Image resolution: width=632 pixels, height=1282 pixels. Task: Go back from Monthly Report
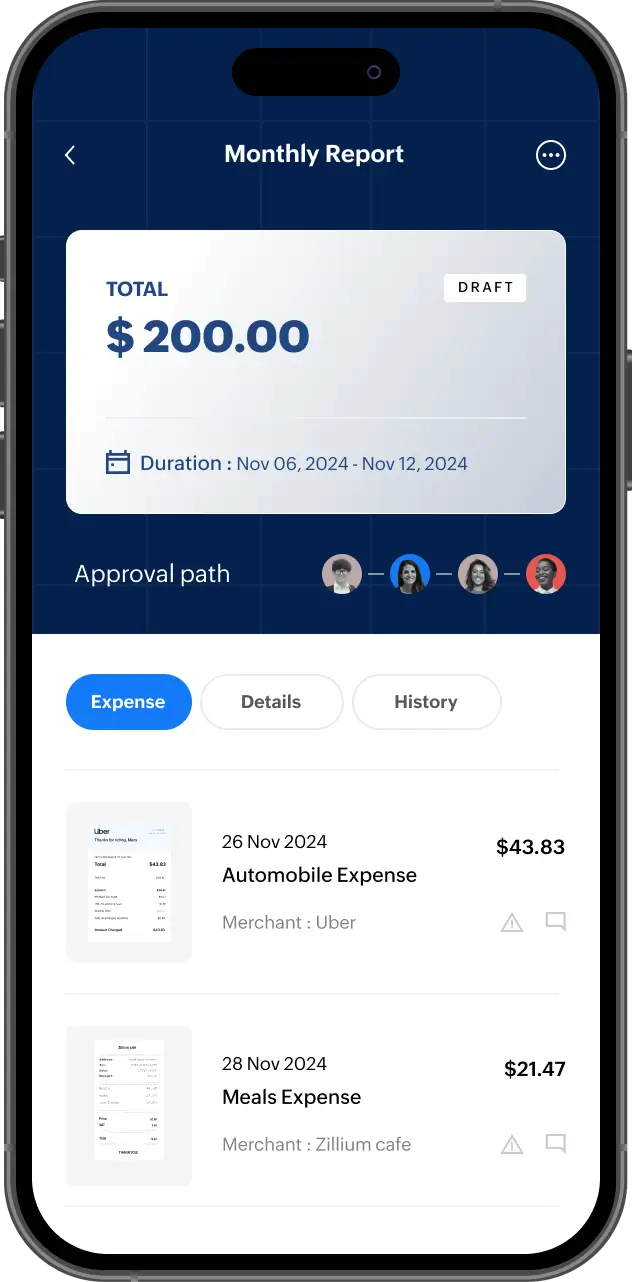click(x=70, y=155)
